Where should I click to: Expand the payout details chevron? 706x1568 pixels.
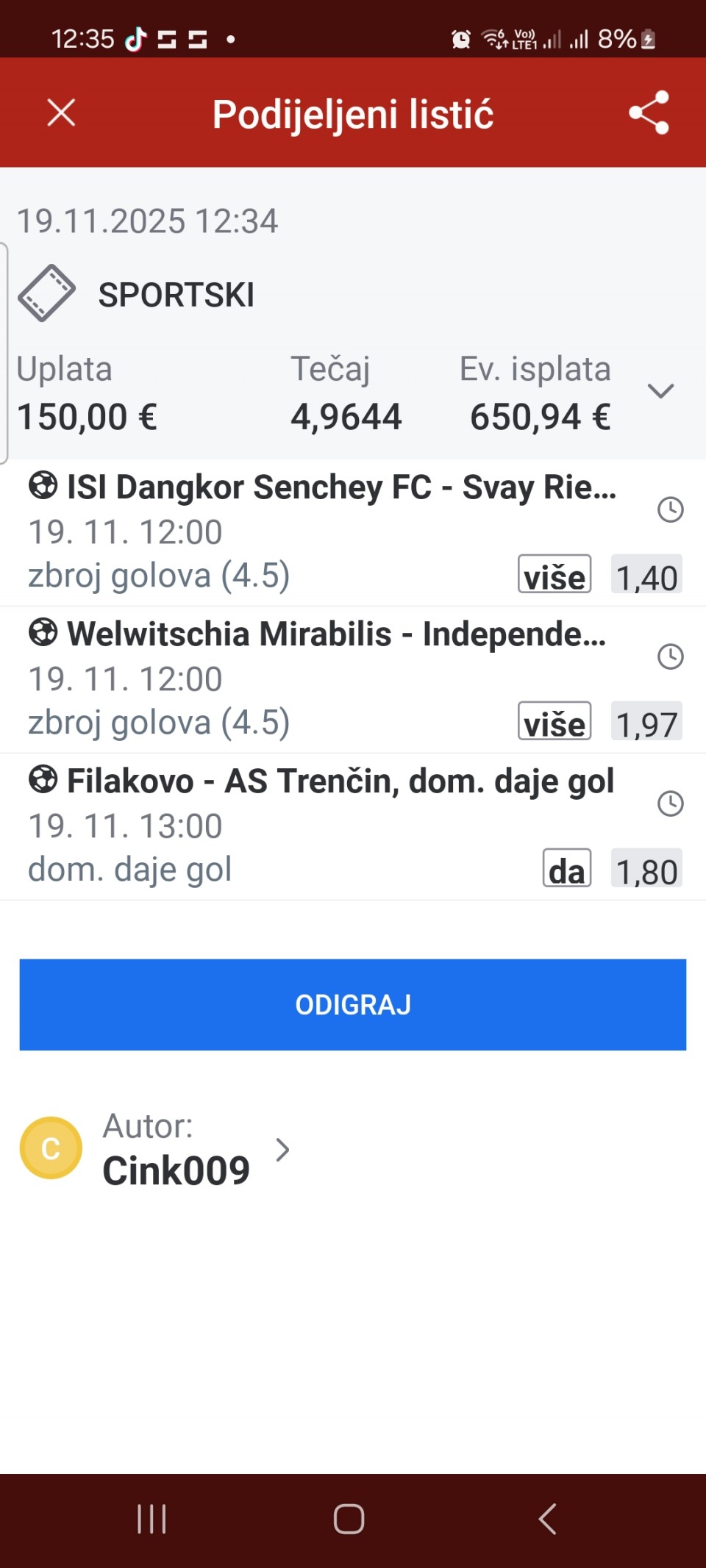coord(660,391)
